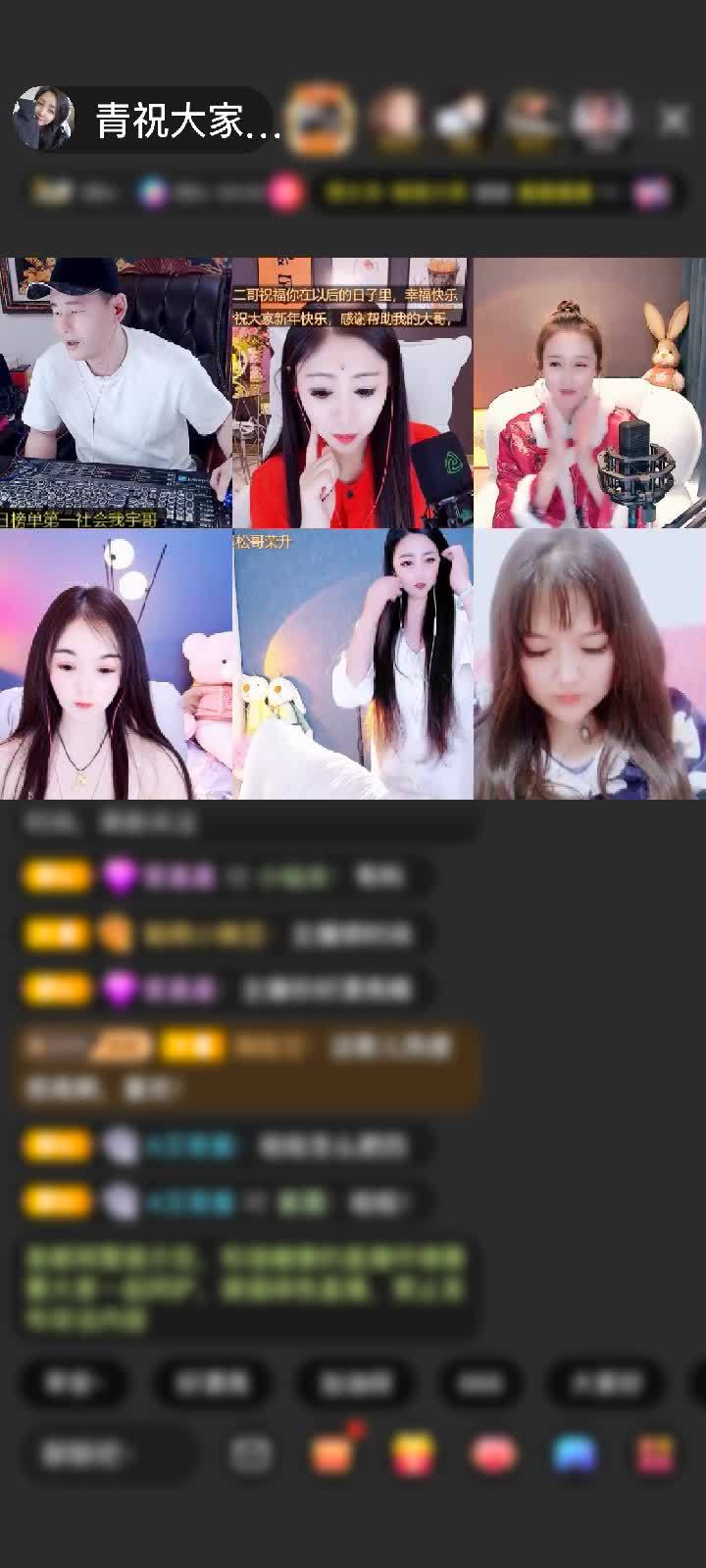
Task: Open the woman in red top's stream tile
Action: (x=352, y=393)
